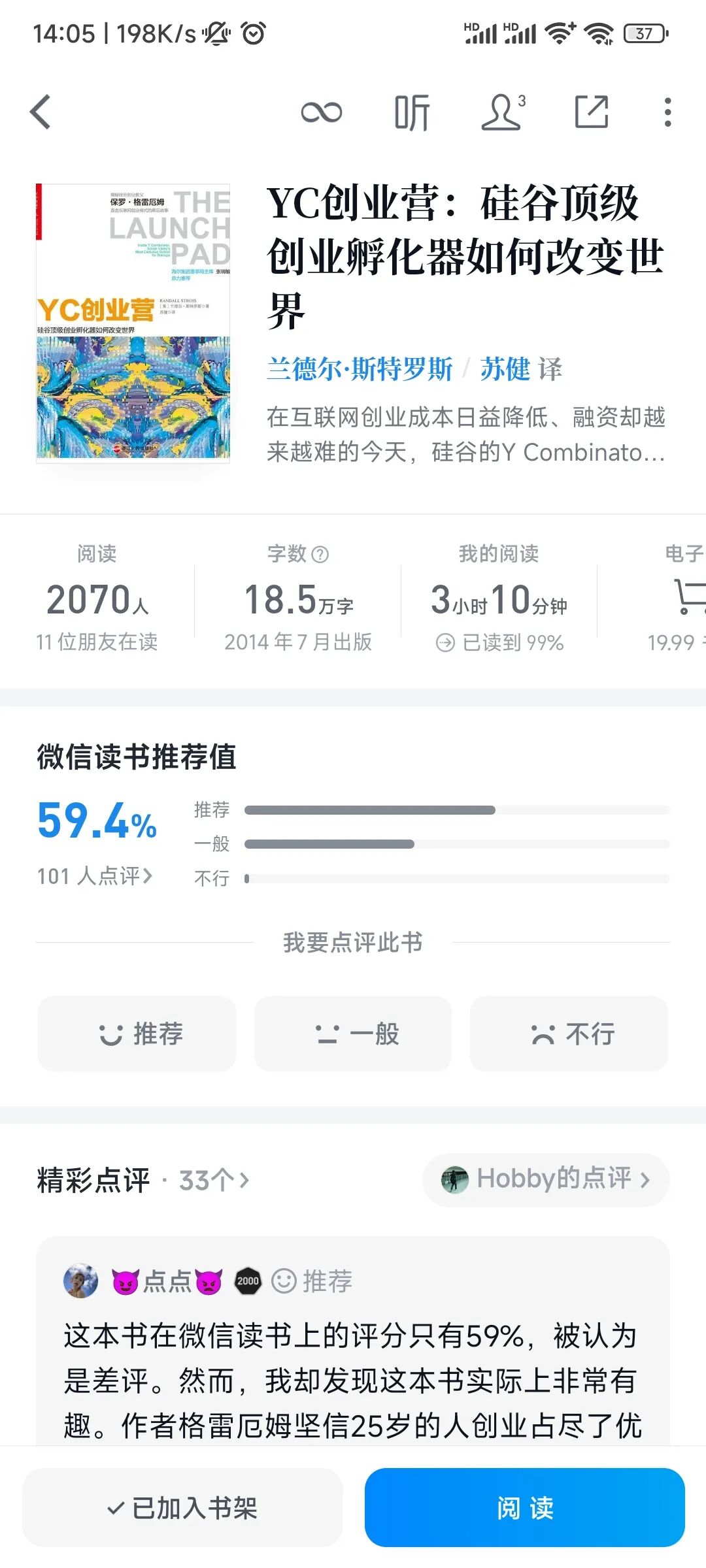Open the review by 点点
The width and height of the screenshot is (706, 1568).
pyautogui.click(x=353, y=1341)
